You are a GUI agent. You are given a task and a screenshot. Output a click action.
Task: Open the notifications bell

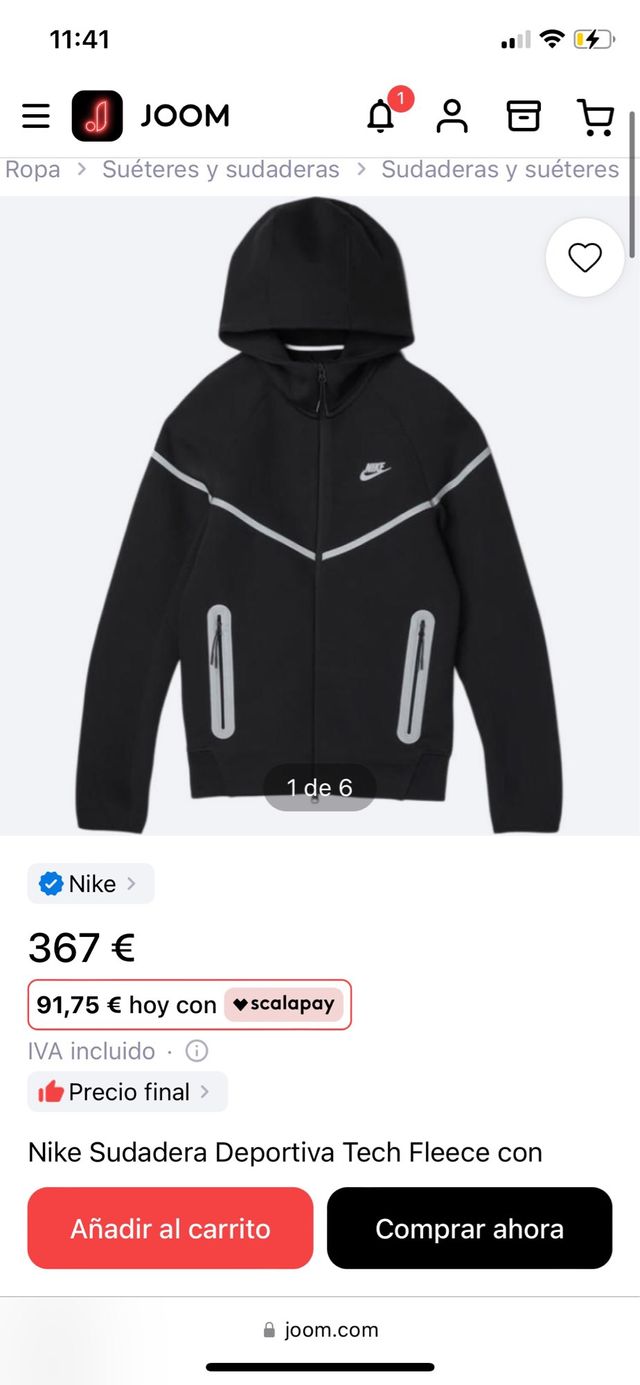pos(381,116)
